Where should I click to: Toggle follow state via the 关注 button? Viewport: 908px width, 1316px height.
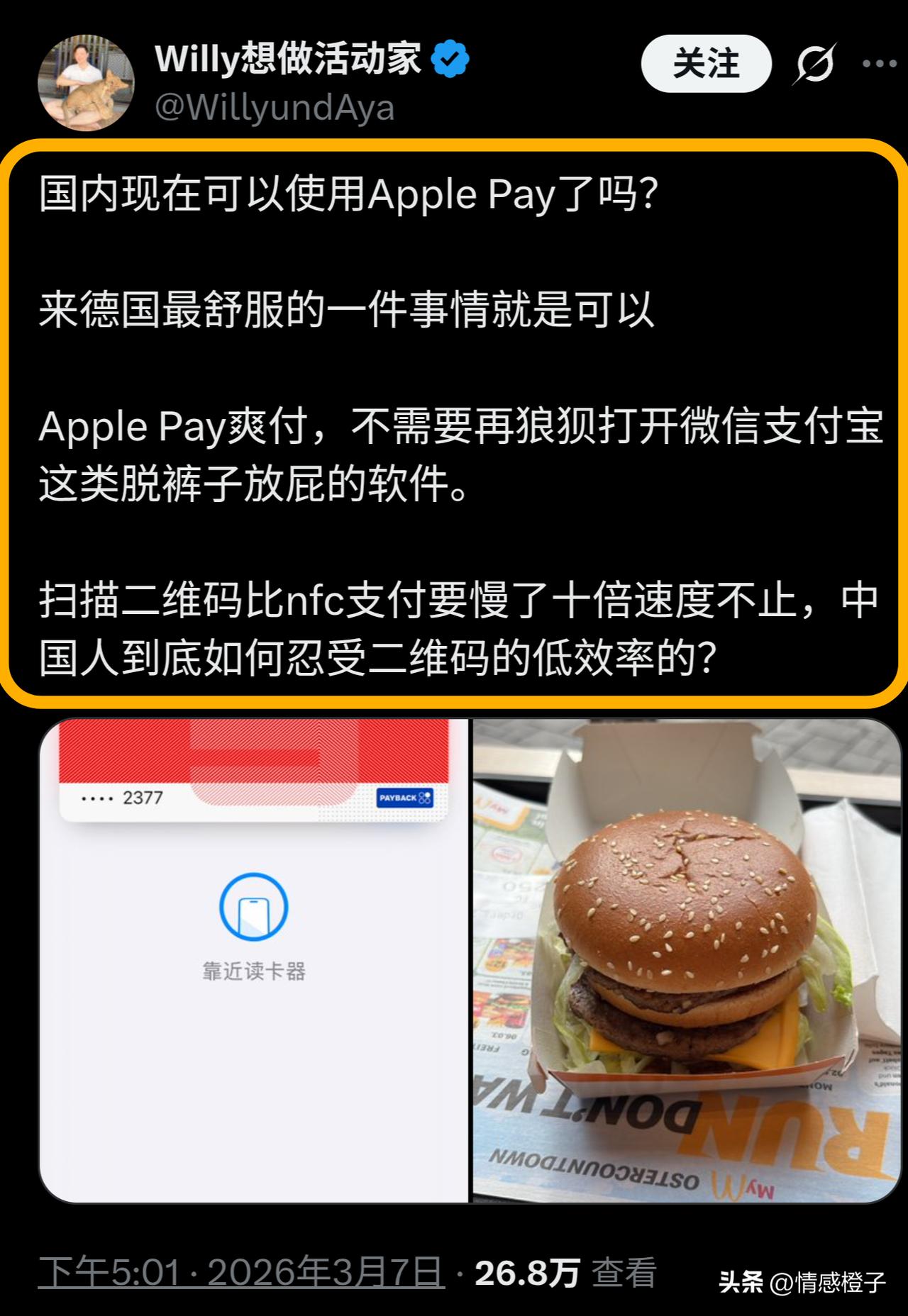[707, 62]
